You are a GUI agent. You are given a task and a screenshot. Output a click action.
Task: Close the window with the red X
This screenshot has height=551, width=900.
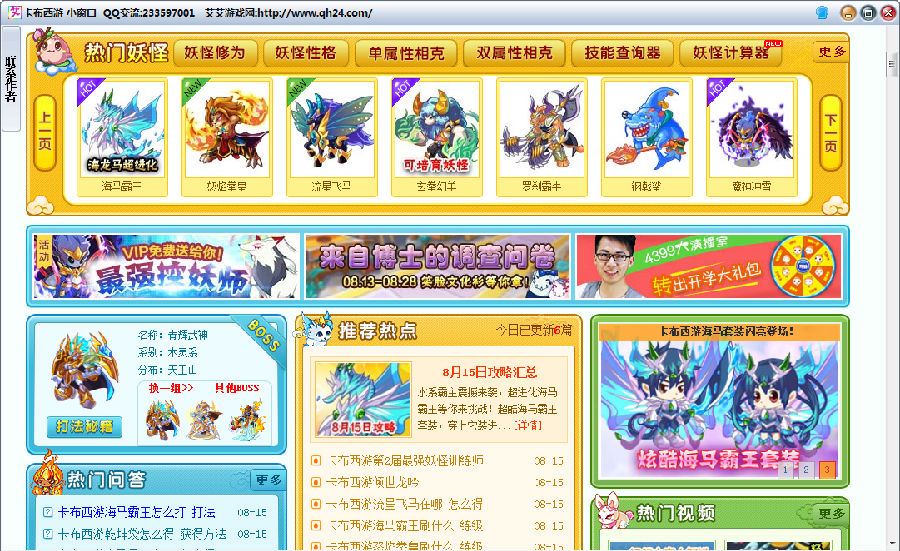[887, 13]
